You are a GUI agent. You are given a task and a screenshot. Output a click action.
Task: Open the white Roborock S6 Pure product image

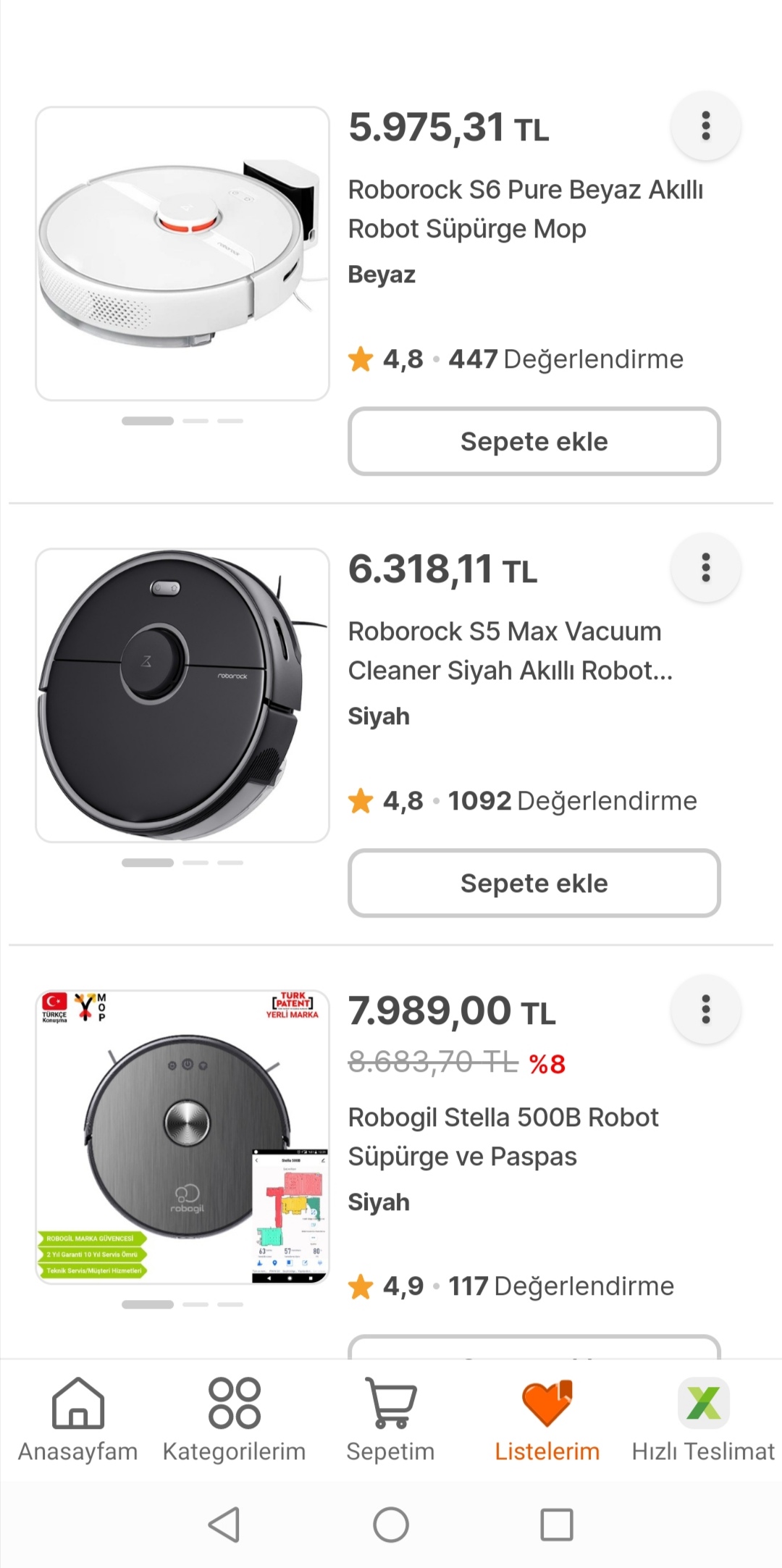(182, 253)
